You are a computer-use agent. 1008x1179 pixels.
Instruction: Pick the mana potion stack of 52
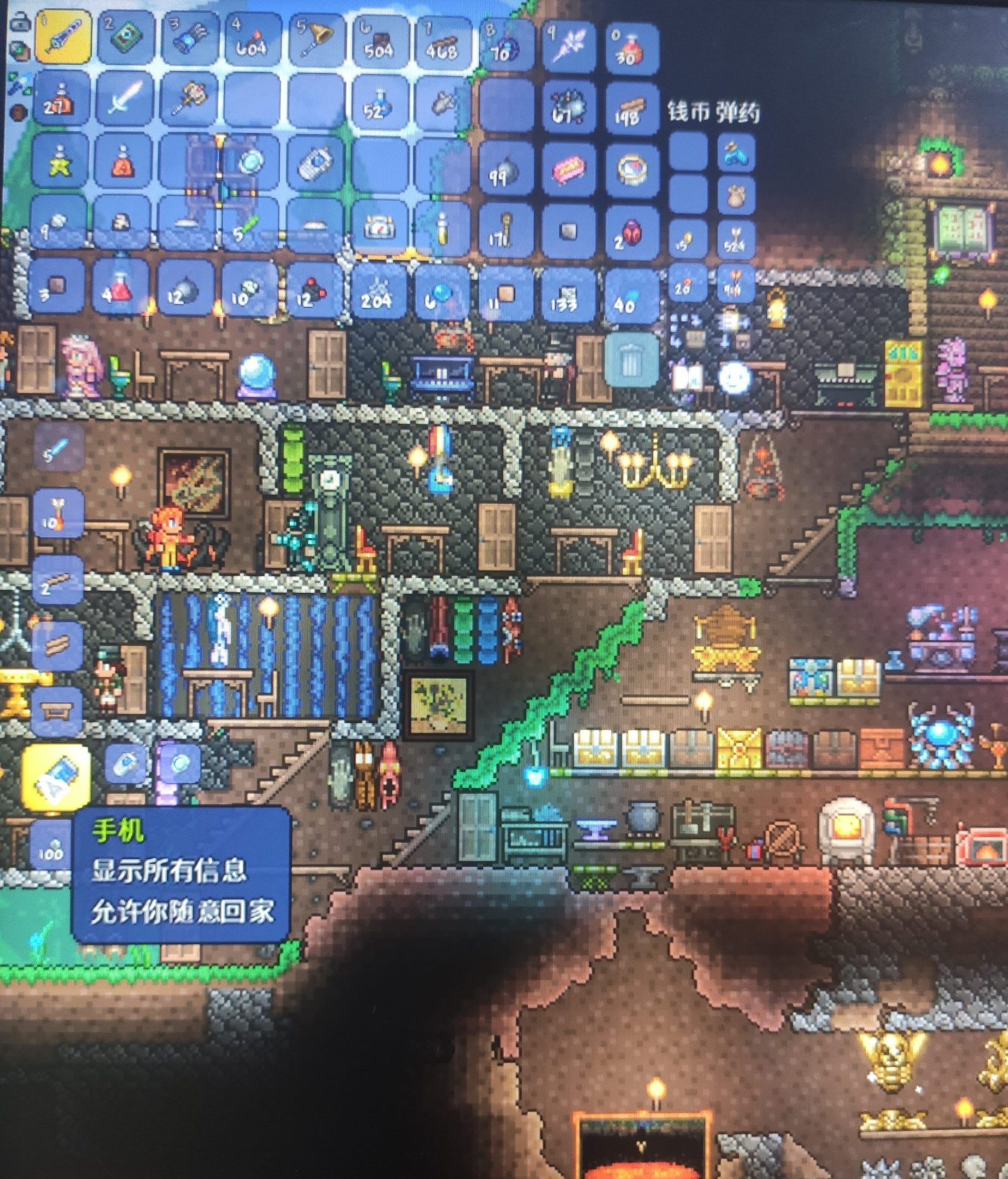pyautogui.click(x=378, y=104)
